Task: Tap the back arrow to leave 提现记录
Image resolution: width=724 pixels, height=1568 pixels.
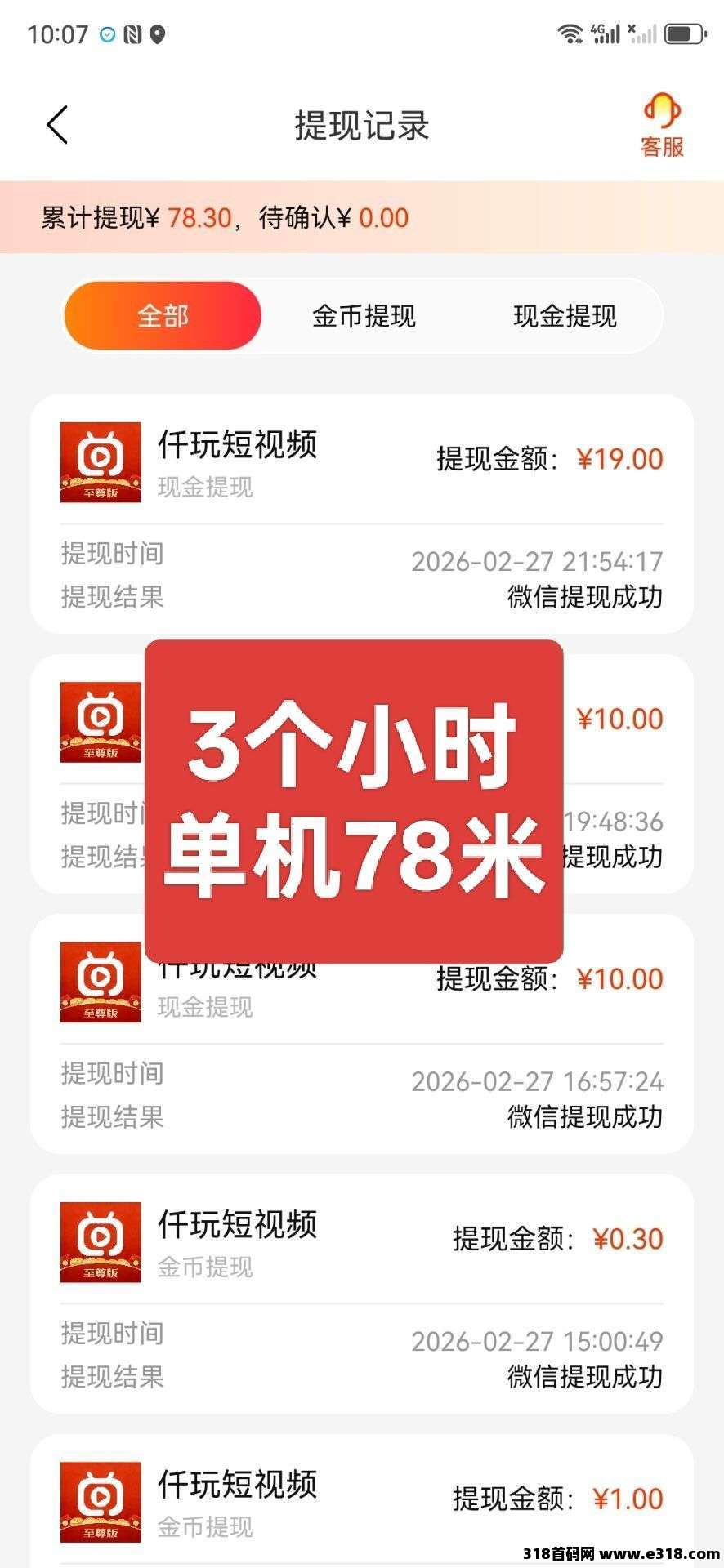Action: pyautogui.click(x=56, y=125)
